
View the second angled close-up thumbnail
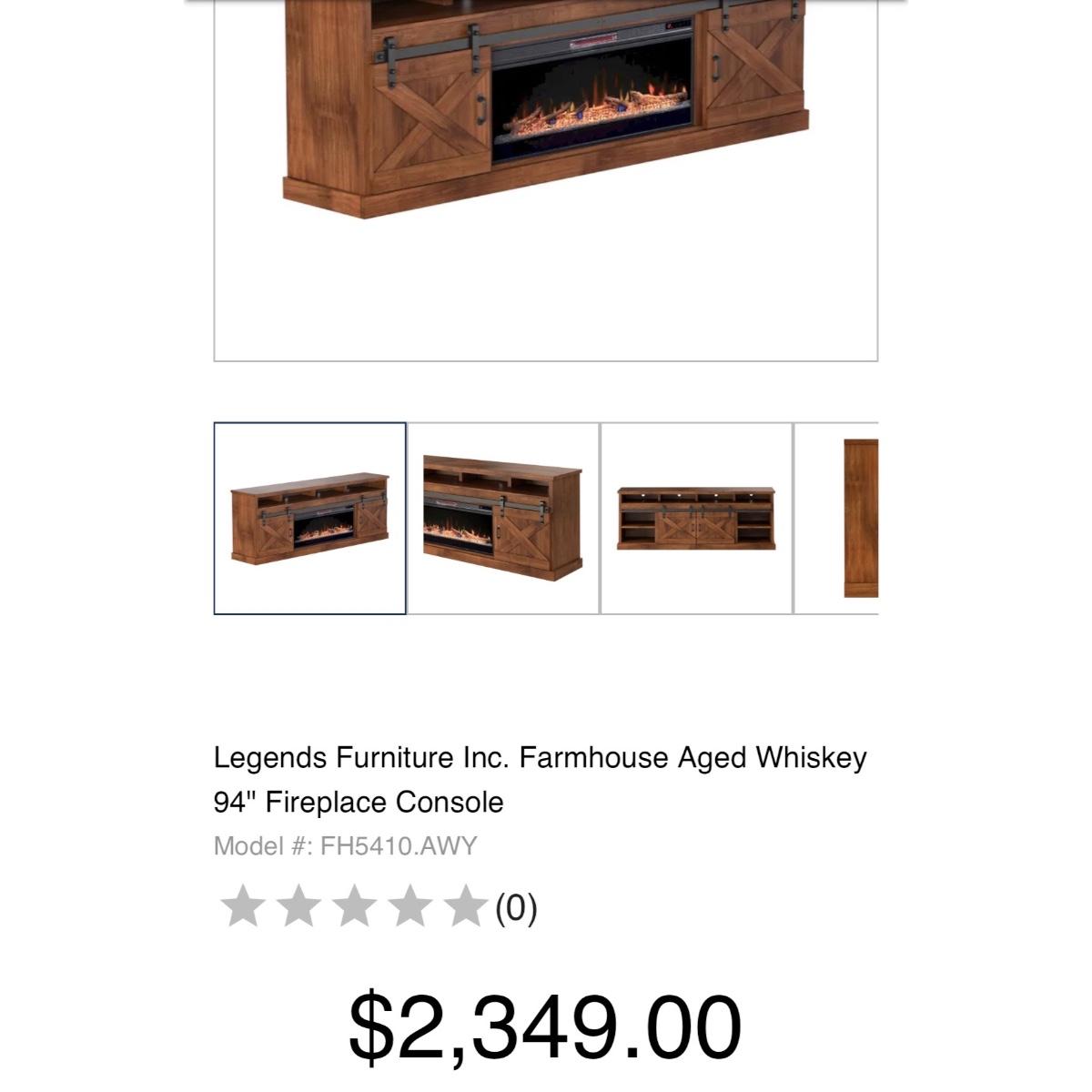(x=503, y=519)
